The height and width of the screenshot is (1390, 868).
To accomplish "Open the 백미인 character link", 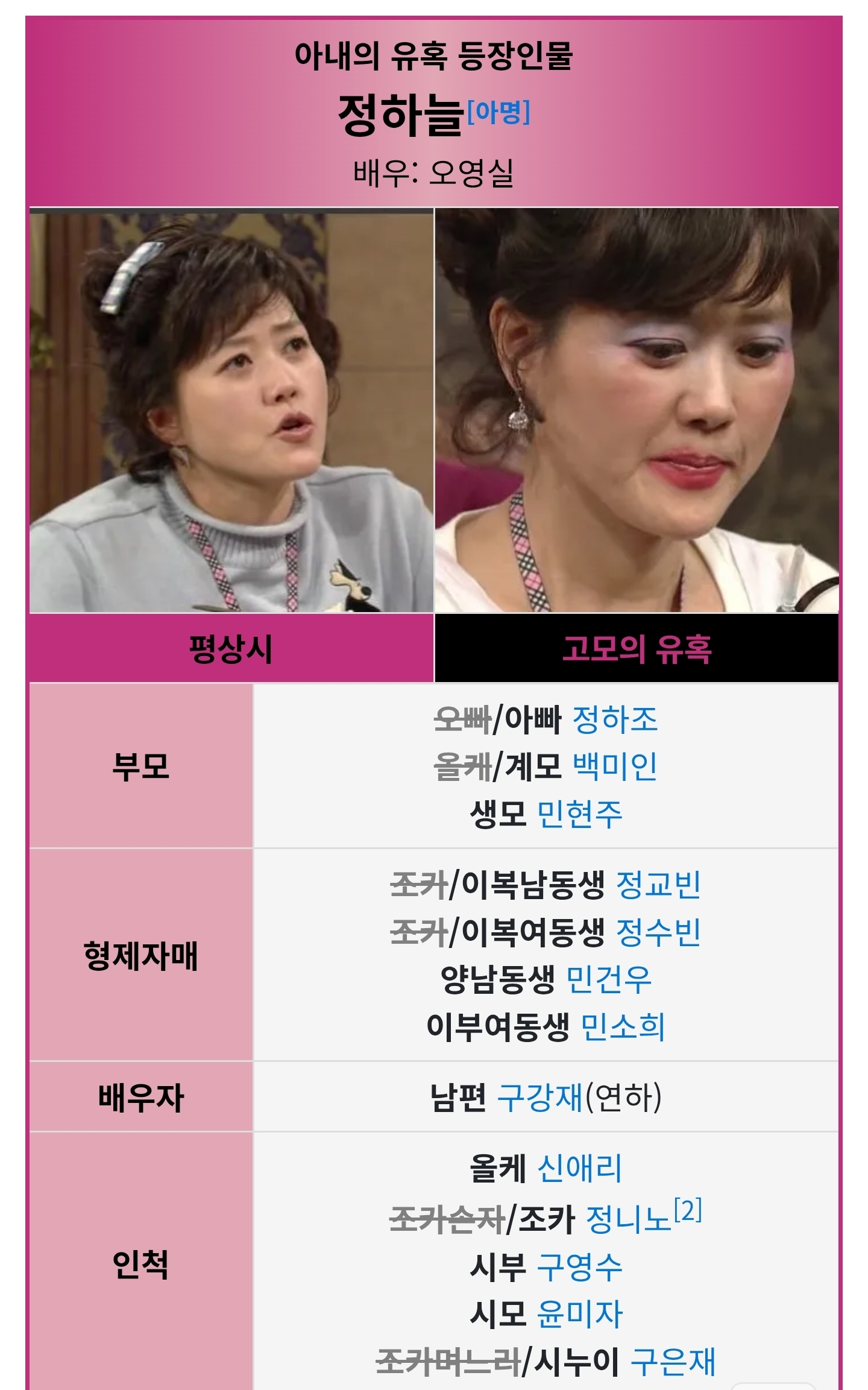I will pos(614,766).
